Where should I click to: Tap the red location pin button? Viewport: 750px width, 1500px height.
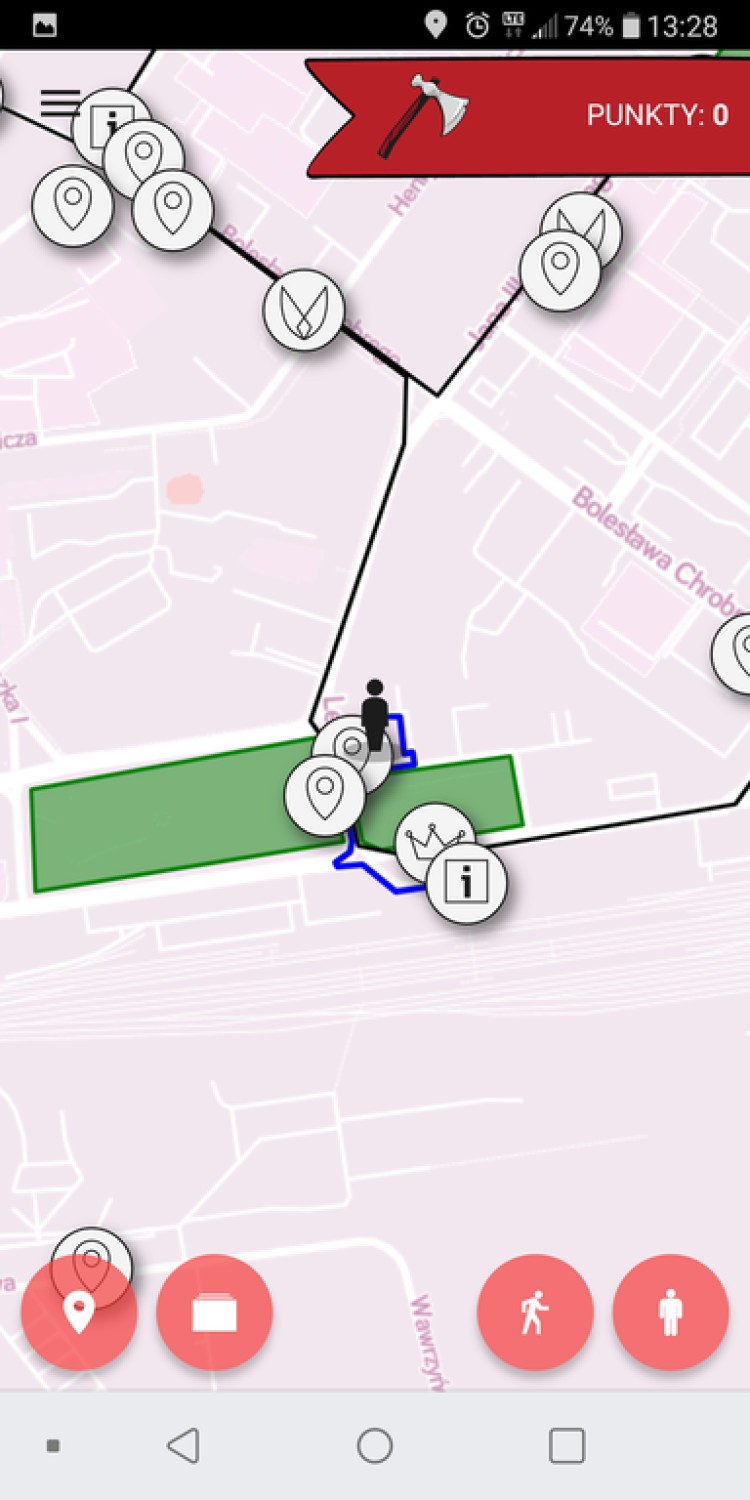point(78,1313)
